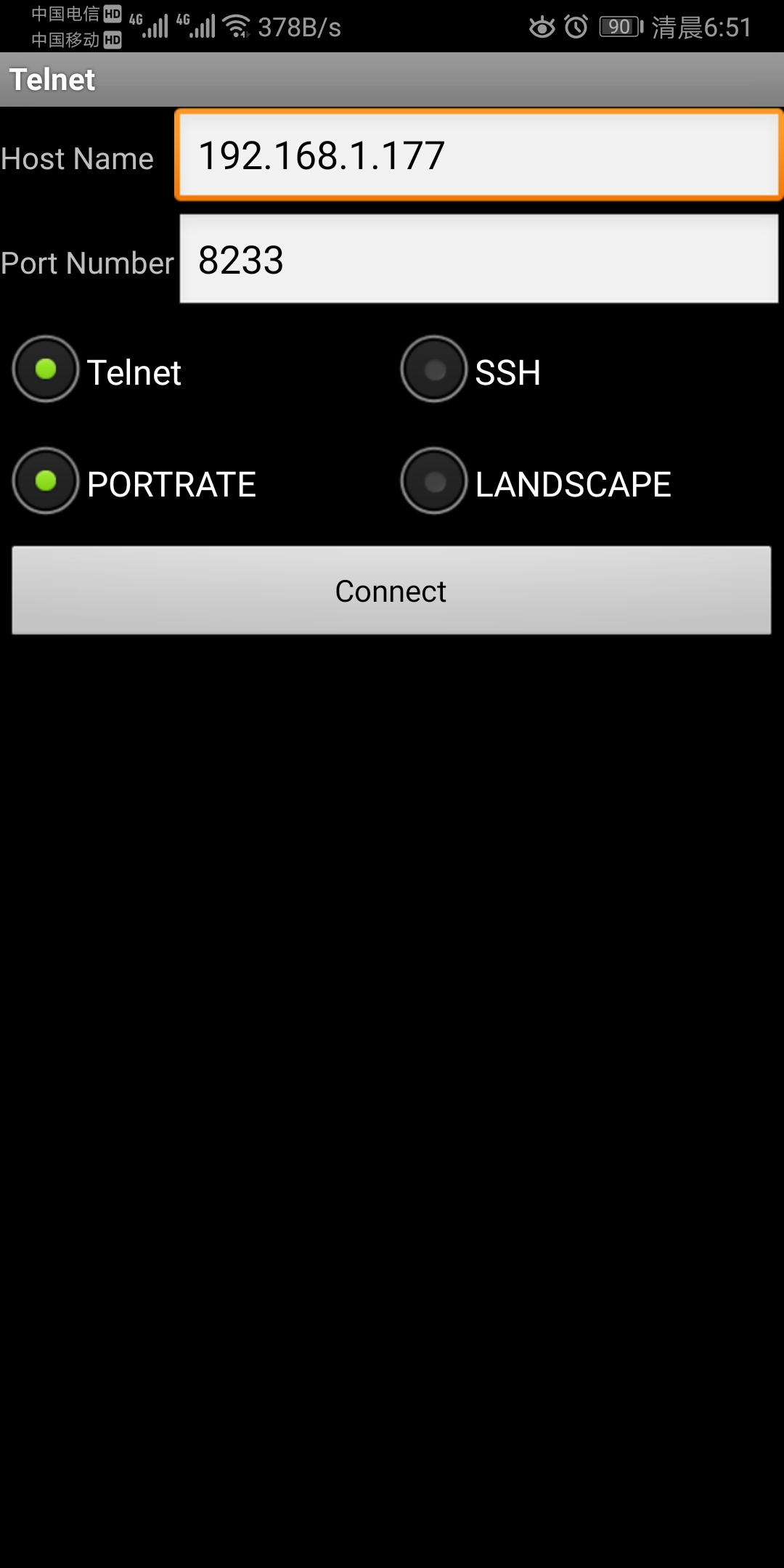Viewport: 784px width, 1568px height.
Task: Switch to LANDSCAPE orientation
Action: pyautogui.click(x=434, y=481)
